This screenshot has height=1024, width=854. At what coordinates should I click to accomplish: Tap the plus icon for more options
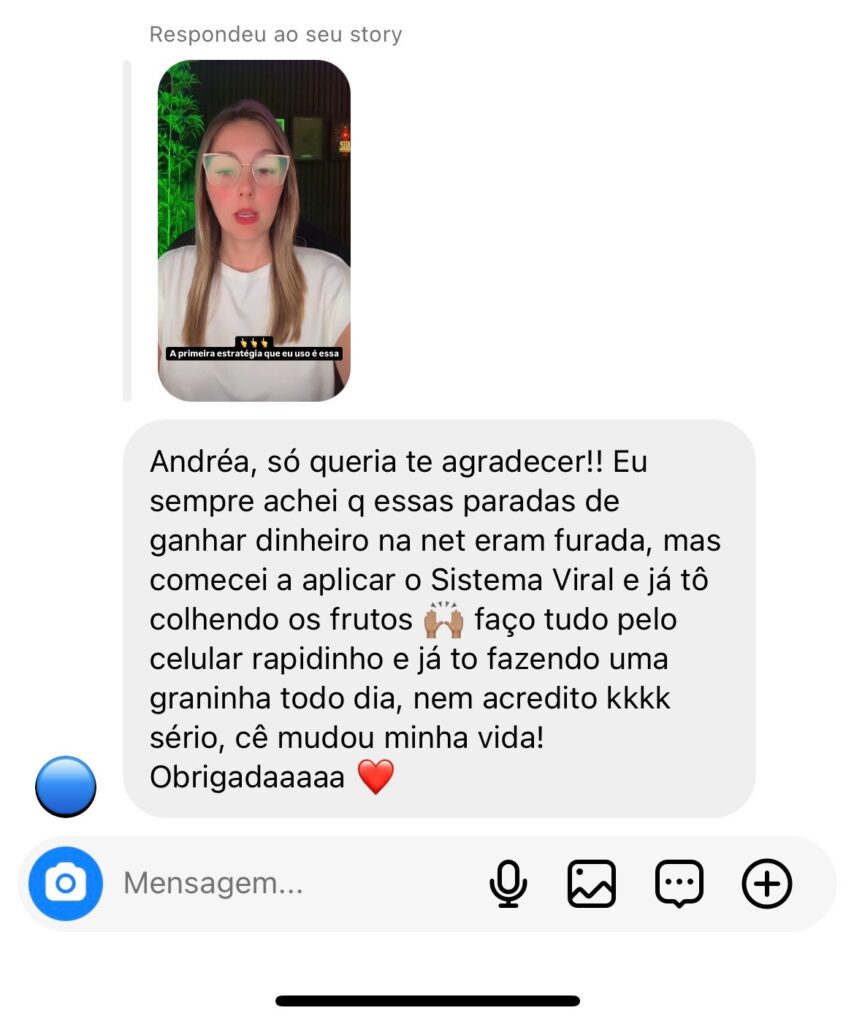click(x=767, y=884)
